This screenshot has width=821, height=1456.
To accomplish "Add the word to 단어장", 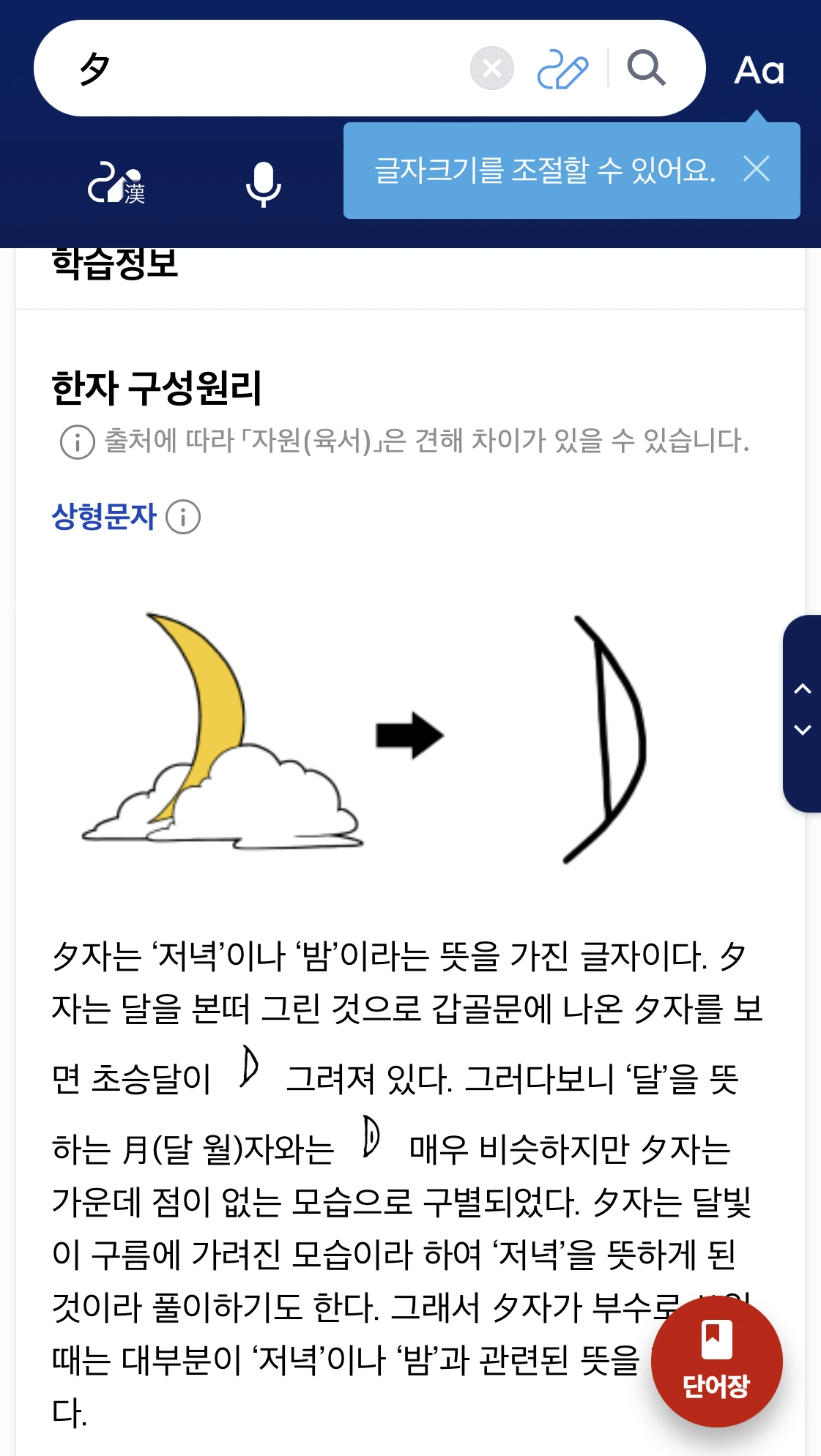I will 717,1362.
